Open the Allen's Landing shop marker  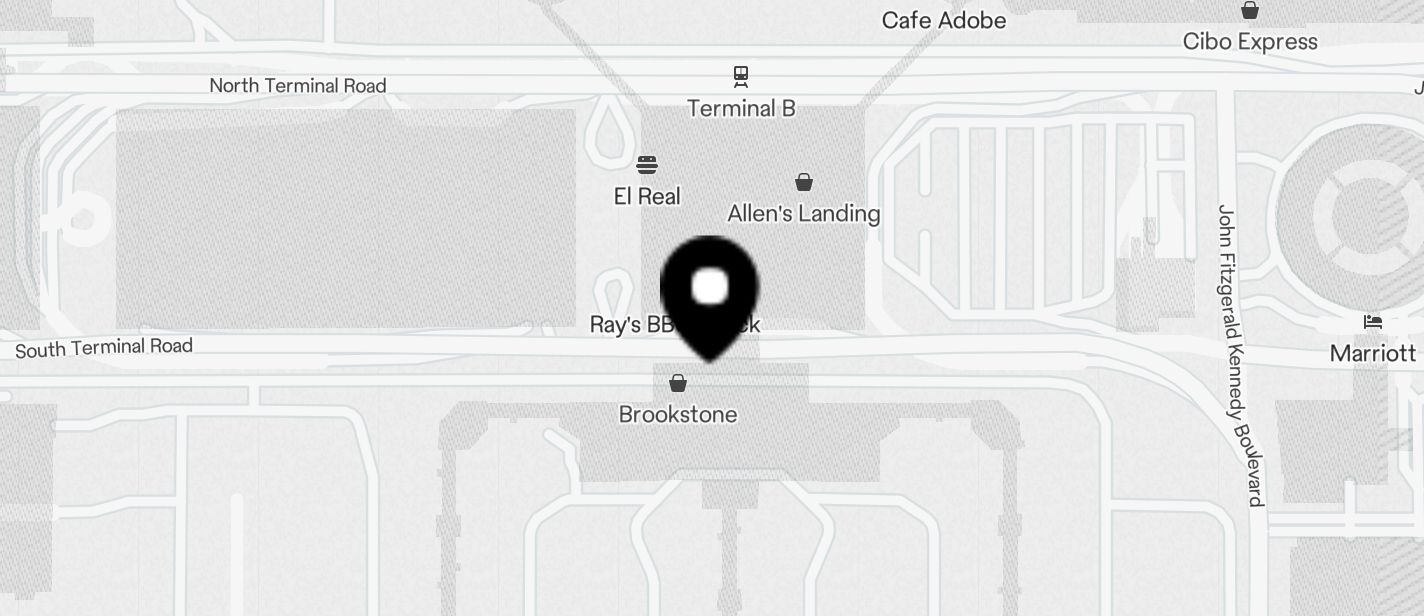coord(804,182)
